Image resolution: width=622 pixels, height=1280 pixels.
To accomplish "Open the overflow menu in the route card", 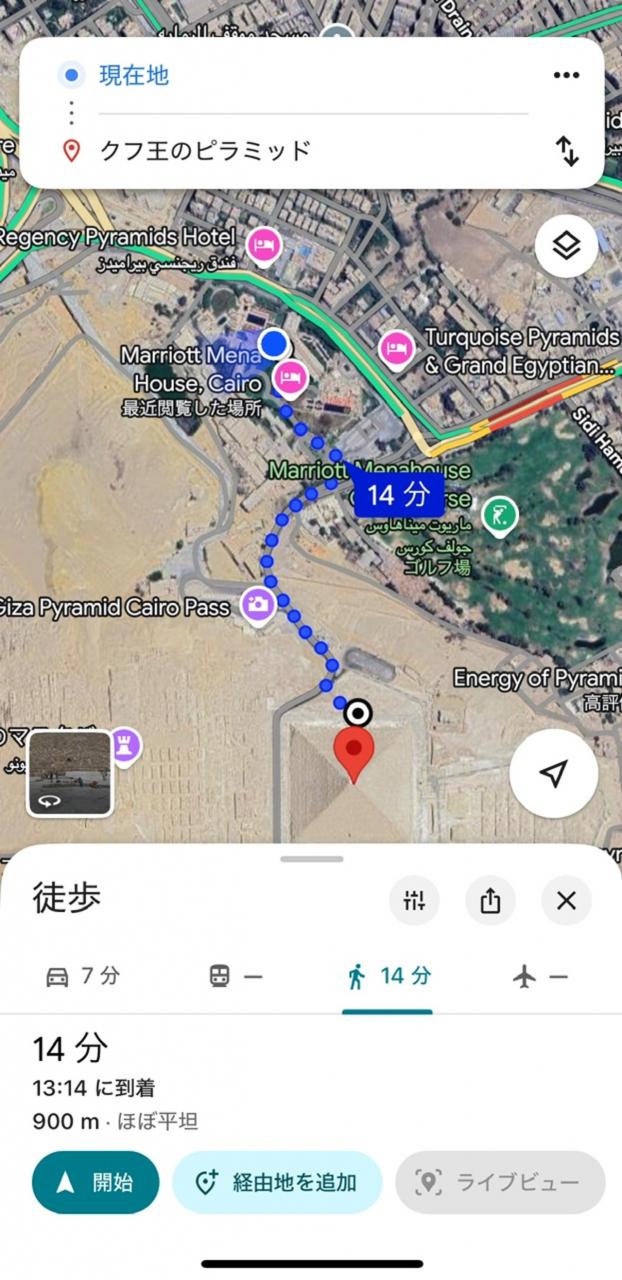I will point(566,76).
